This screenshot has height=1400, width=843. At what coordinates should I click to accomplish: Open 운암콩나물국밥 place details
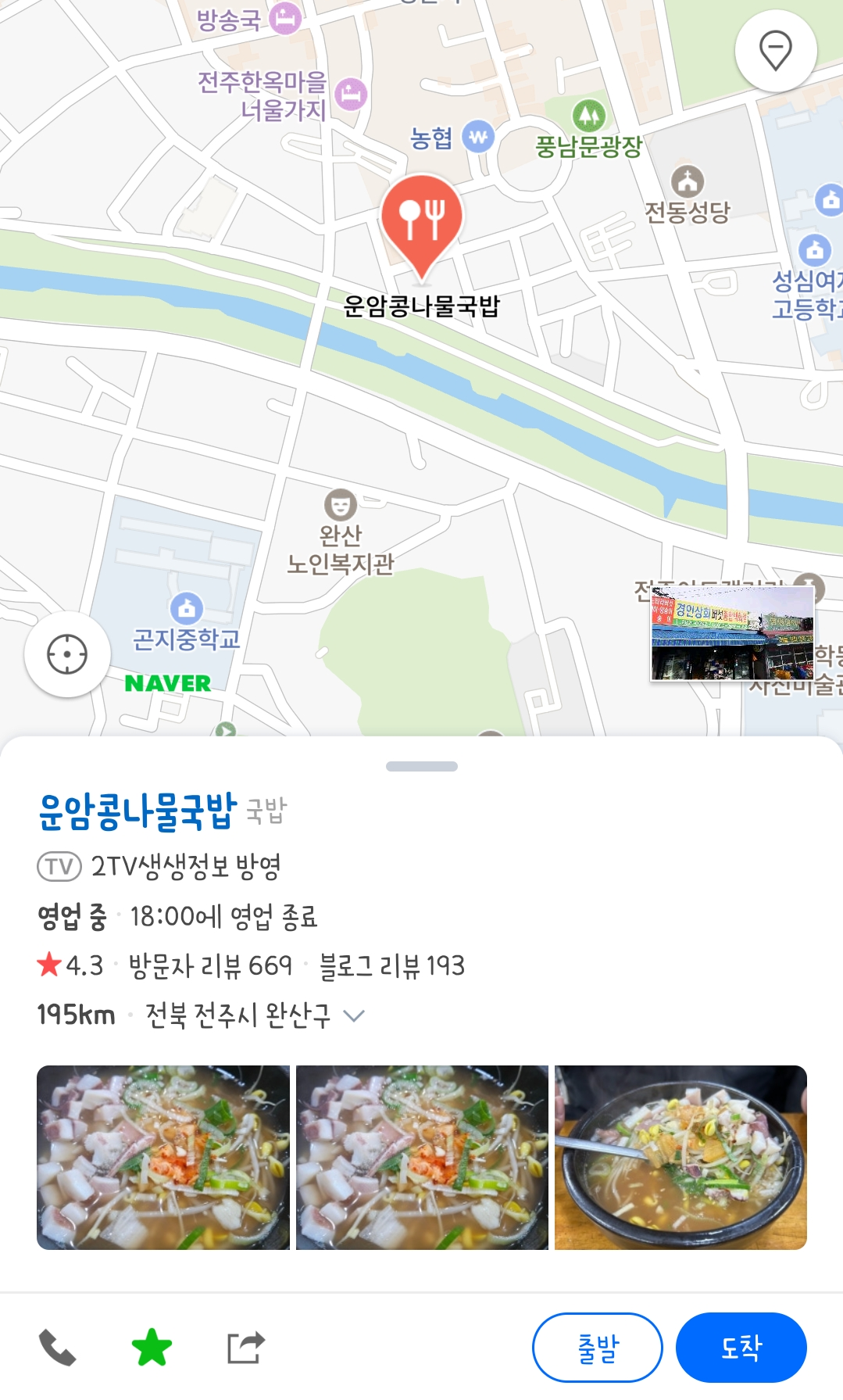[138, 811]
